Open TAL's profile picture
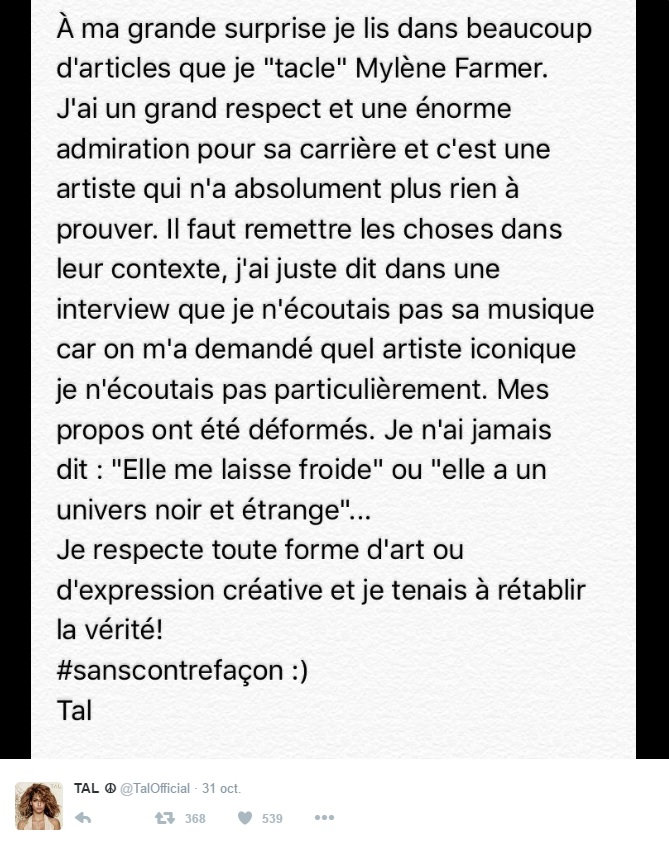Viewport: 669px width, 847px height. [x=40, y=806]
